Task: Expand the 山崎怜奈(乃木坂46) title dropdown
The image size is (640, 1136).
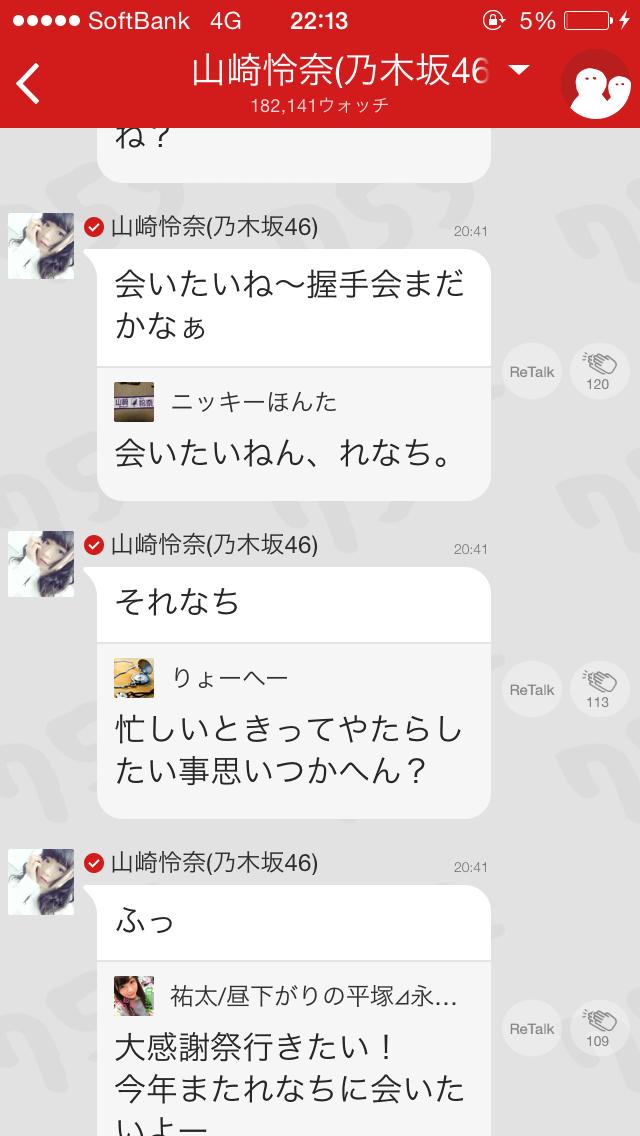Action: pyautogui.click(x=518, y=70)
